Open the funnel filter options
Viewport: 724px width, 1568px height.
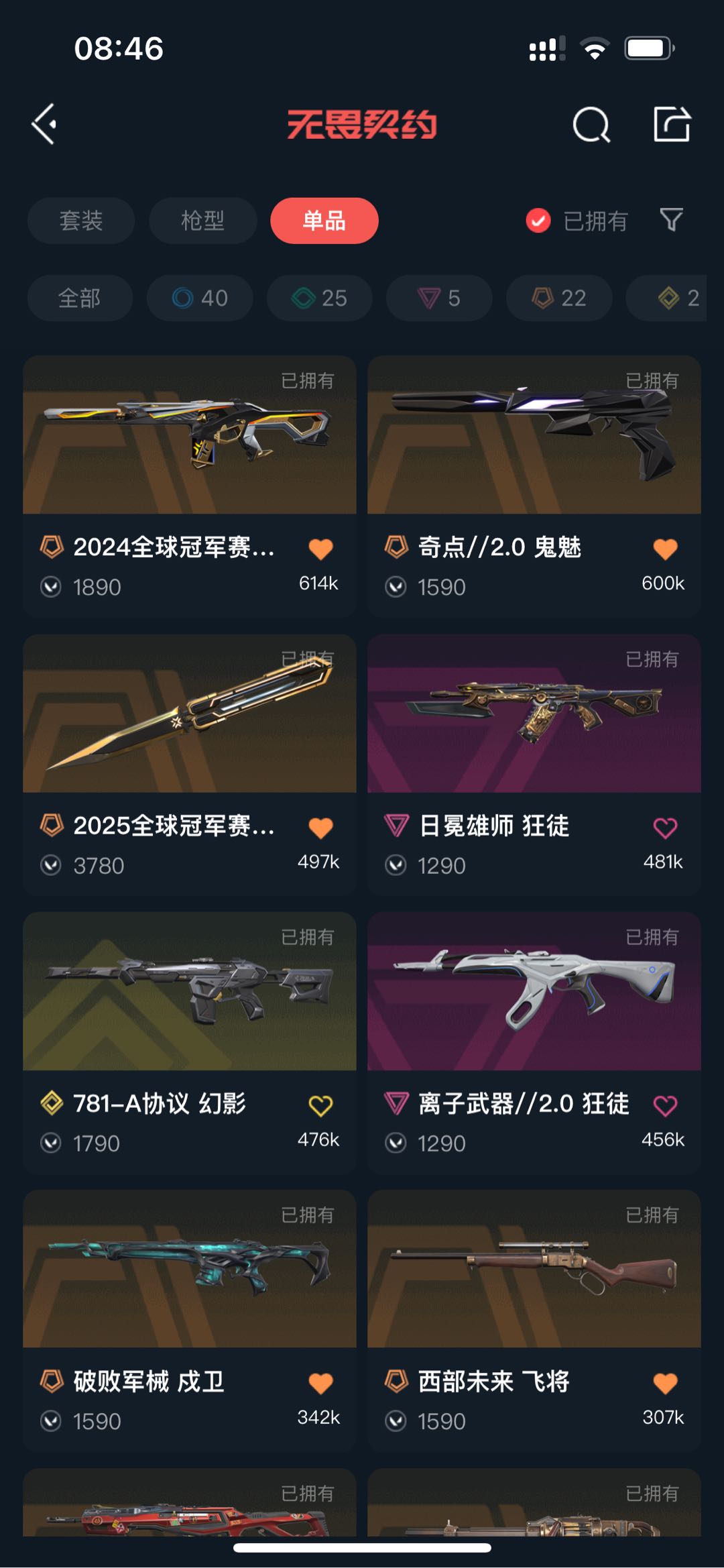click(671, 219)
